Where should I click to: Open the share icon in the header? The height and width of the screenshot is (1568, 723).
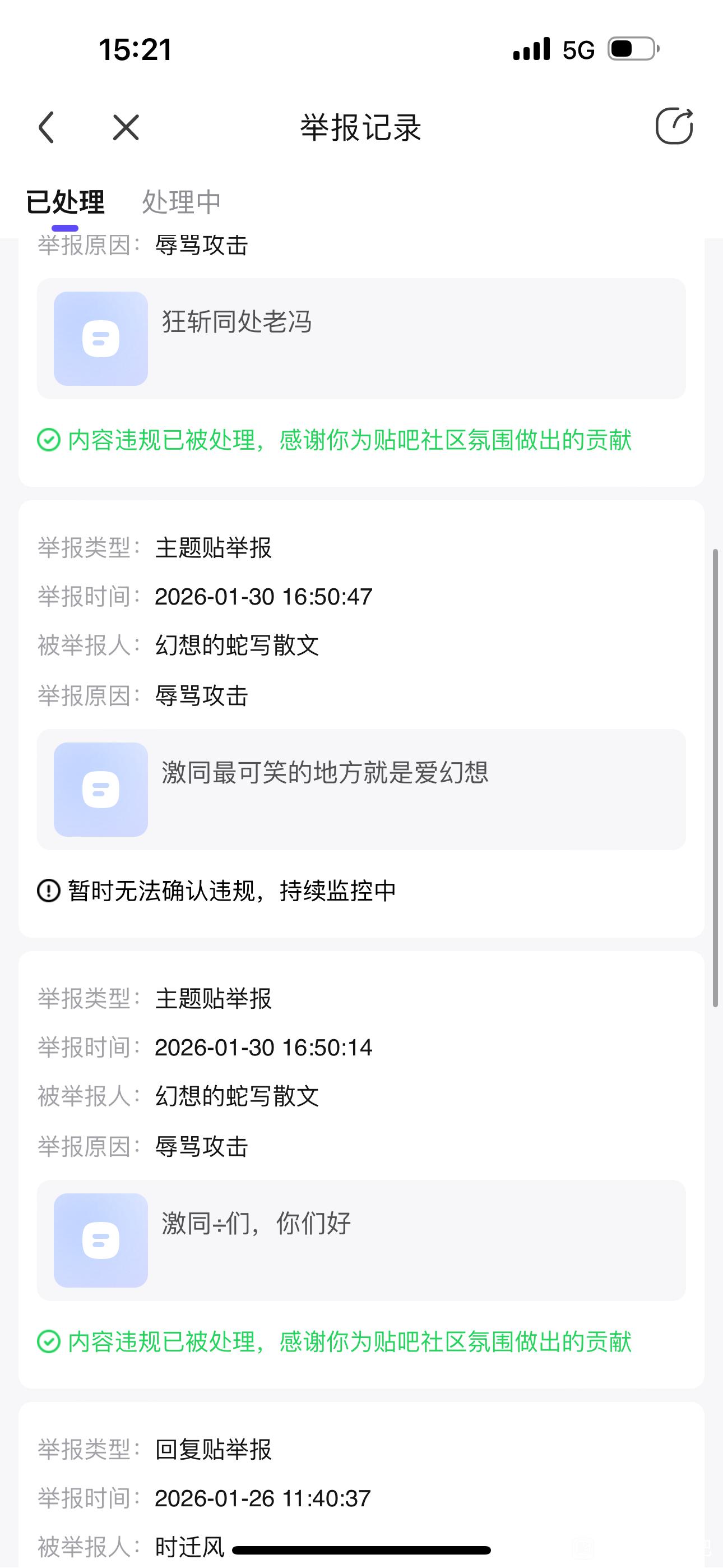pyautogui.click(x=674, y=126)
